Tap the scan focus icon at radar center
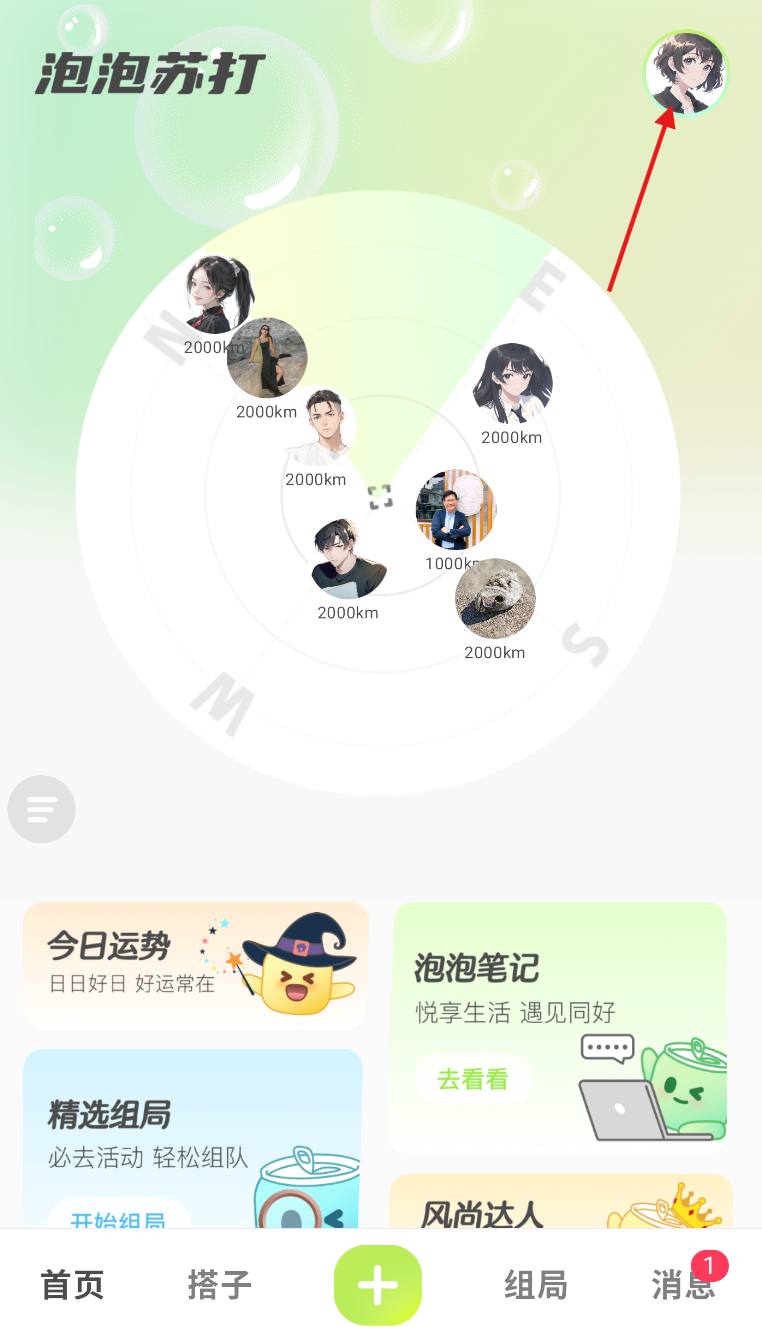 pyautogui.click(x=380, y=497)
